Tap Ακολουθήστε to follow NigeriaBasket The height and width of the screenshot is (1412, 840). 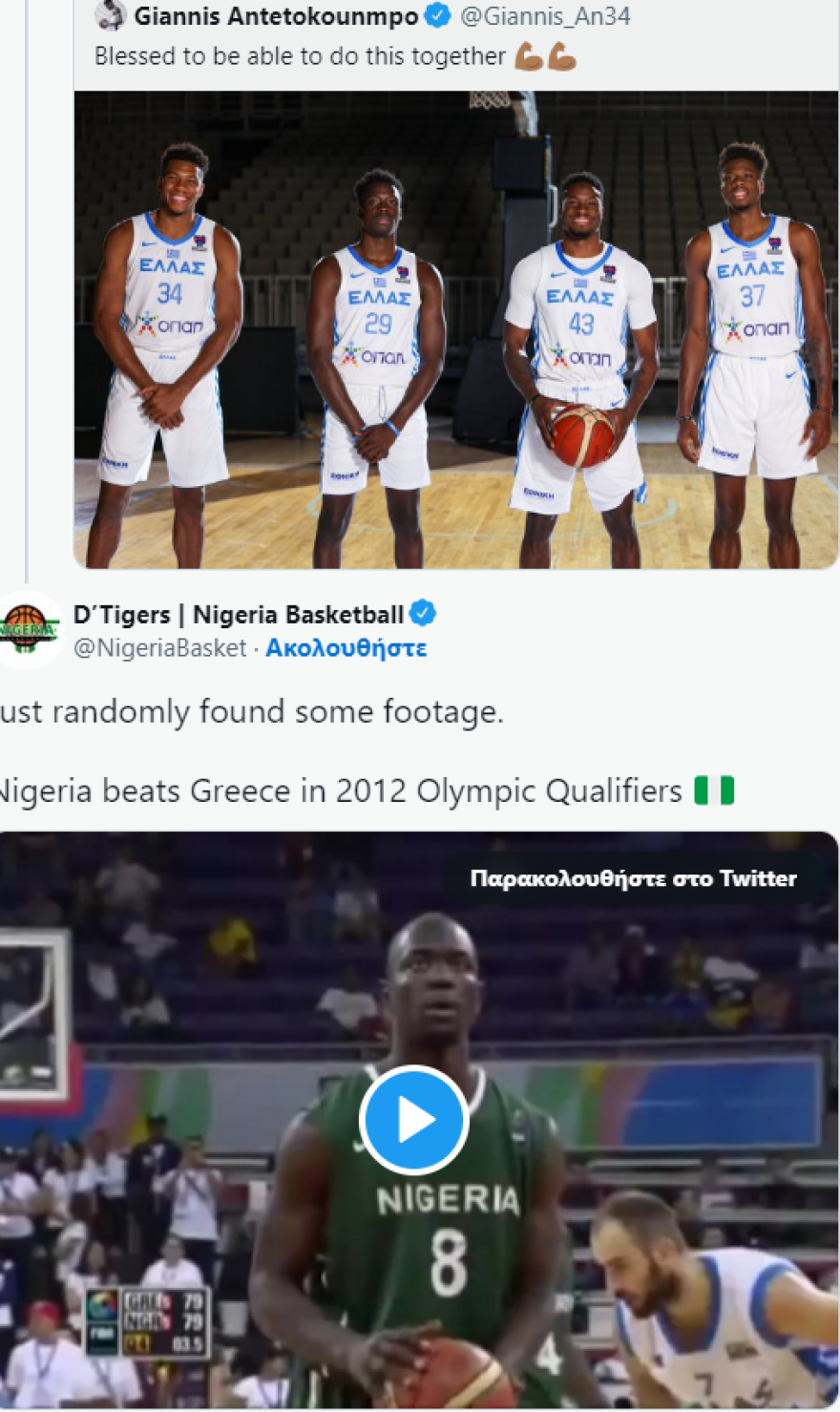click(346, 648)
